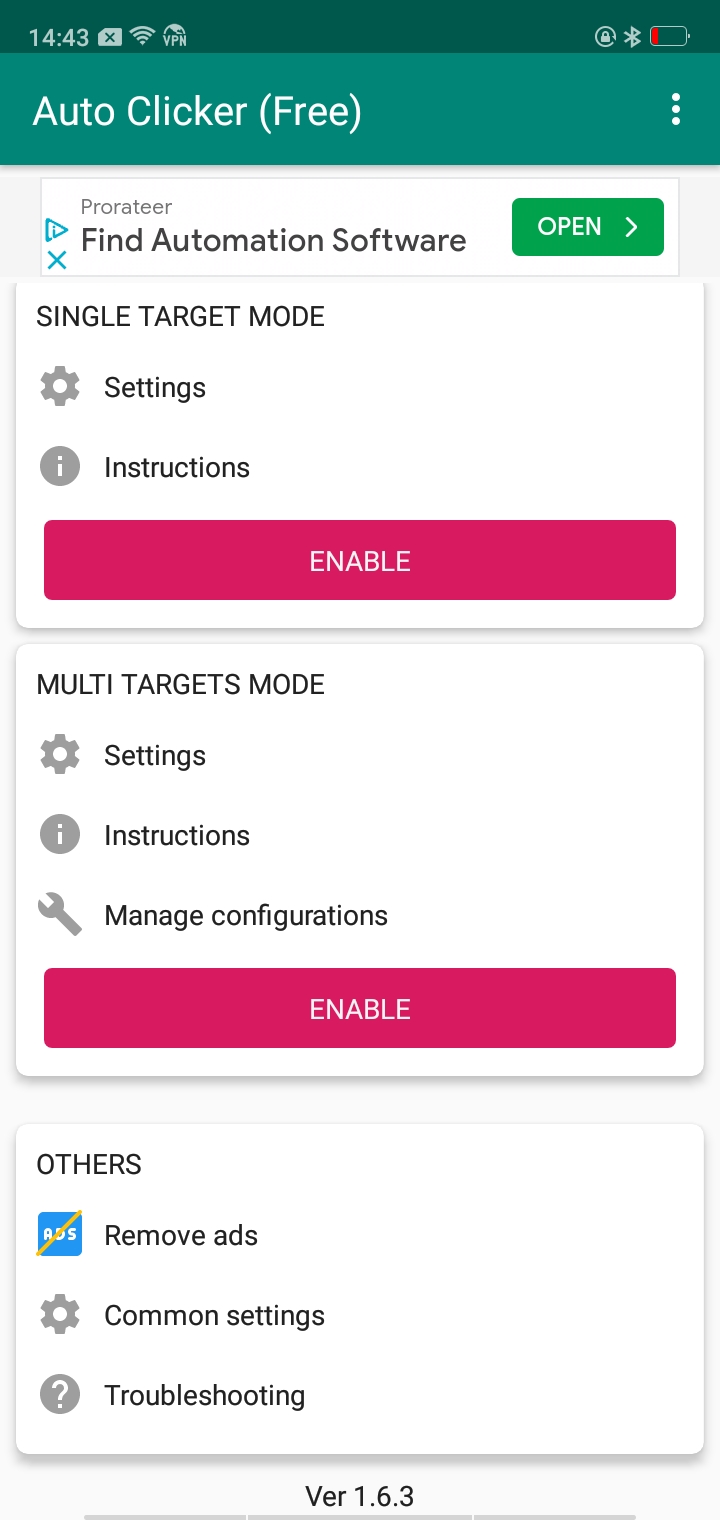Open Manage configurations with the wrench icon
The height and width of the screenshot is (1520, 720).
pyautogui.click(x=245, y=915)
